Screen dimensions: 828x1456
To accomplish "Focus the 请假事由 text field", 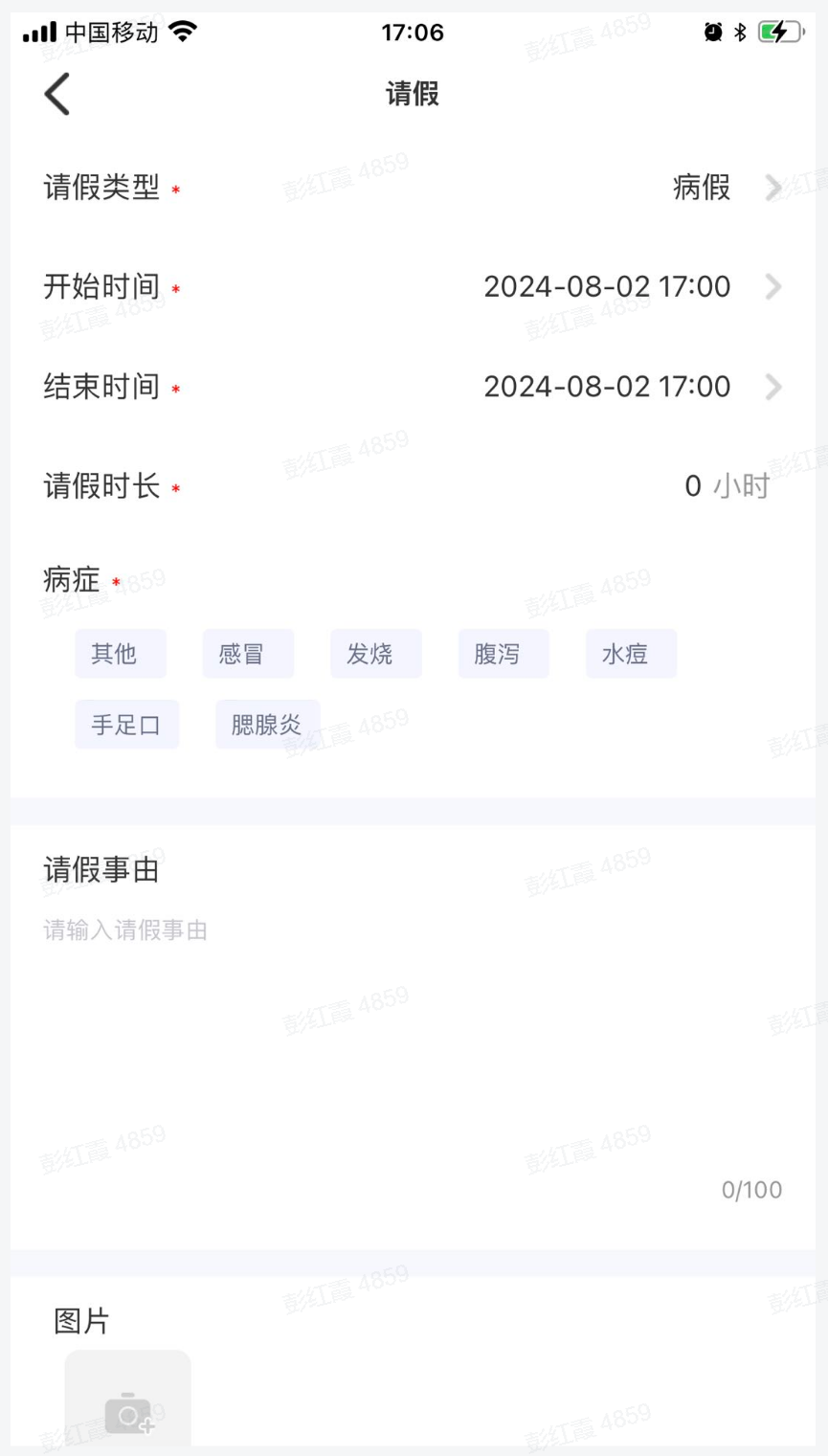I will 412,1034.
